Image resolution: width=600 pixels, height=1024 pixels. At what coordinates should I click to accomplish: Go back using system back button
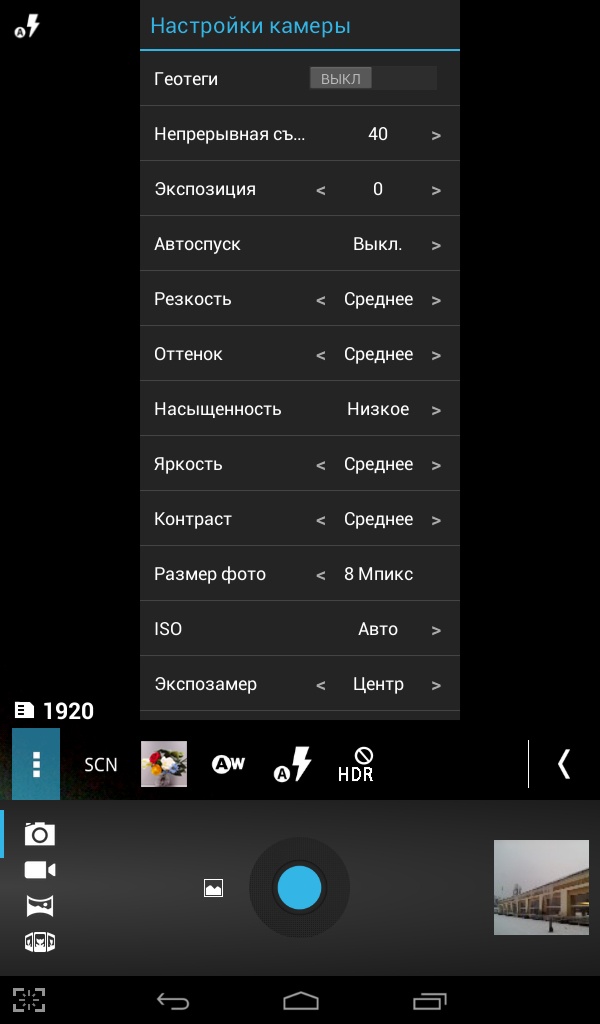tap(173, 1000)
